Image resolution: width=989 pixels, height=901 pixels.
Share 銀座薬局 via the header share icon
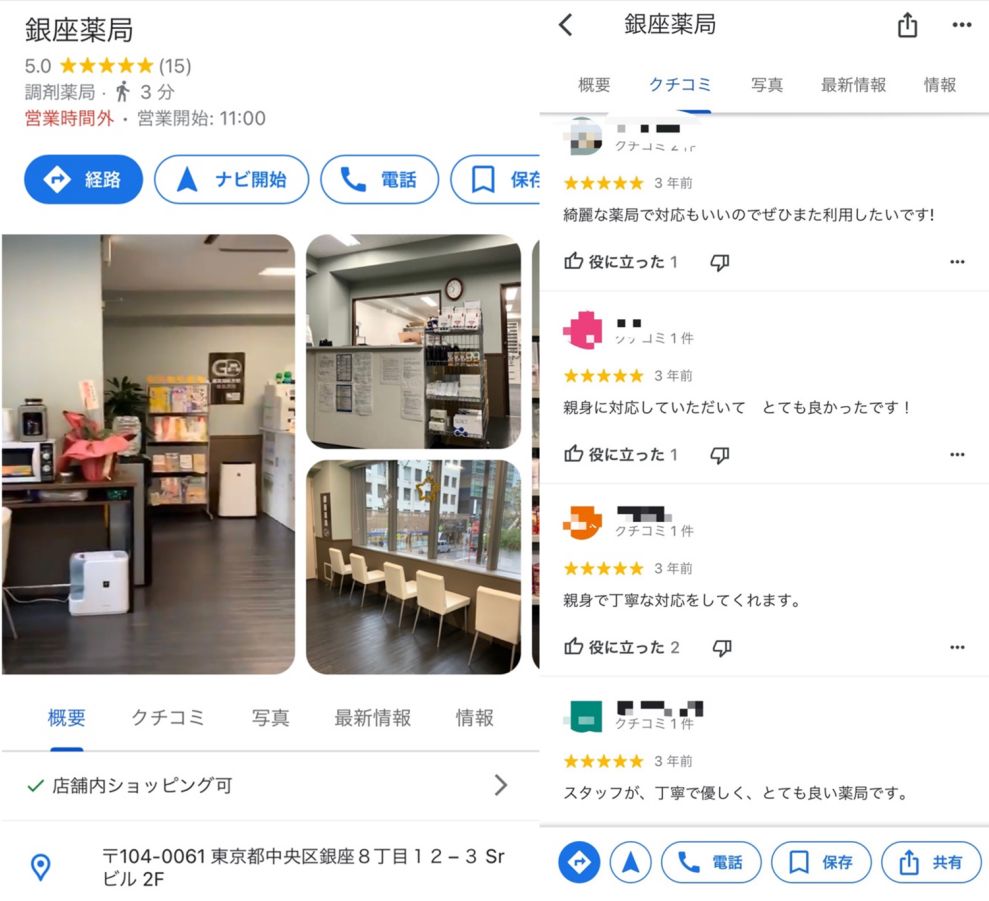907,25
